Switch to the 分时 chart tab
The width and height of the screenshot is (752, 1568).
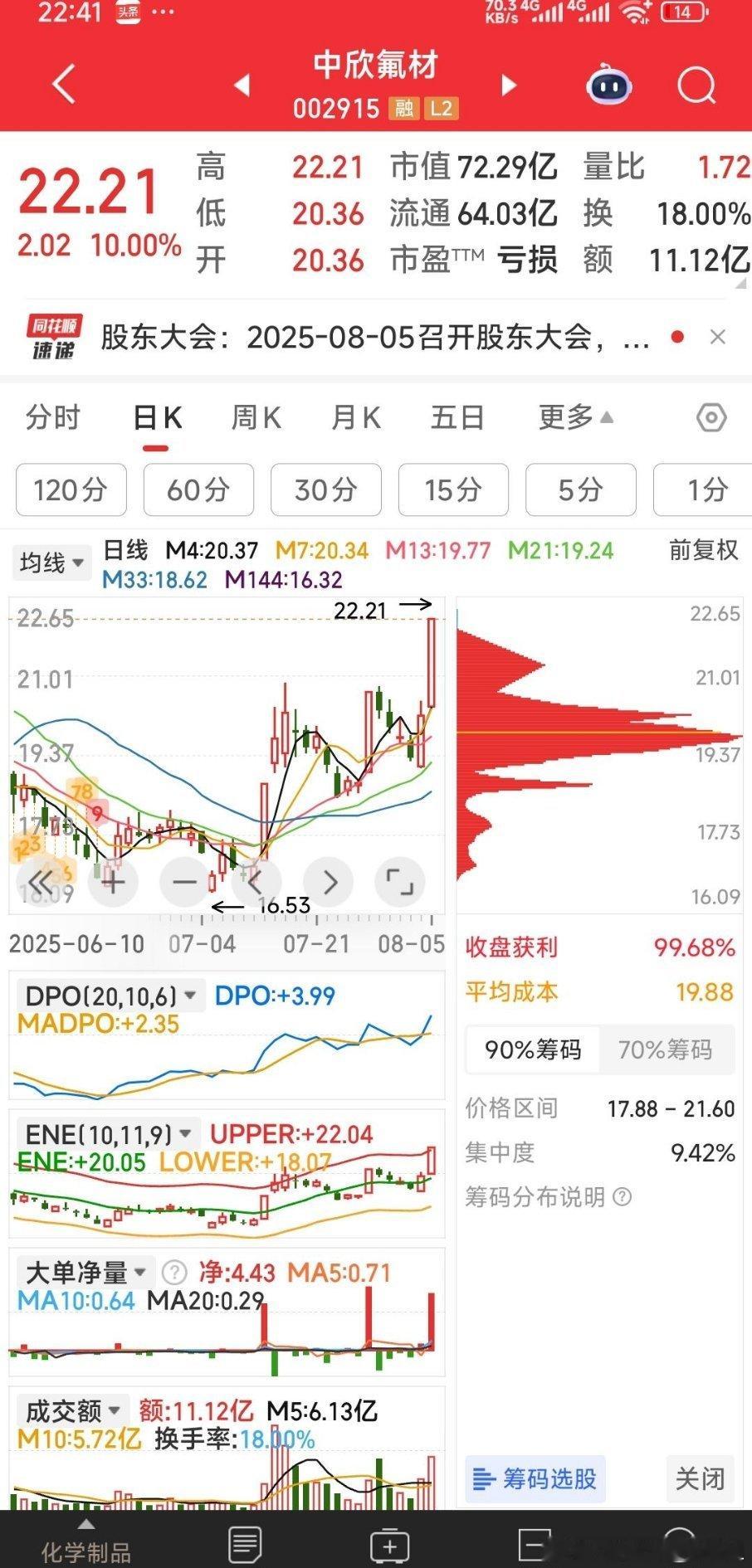(x=52, y=417)
